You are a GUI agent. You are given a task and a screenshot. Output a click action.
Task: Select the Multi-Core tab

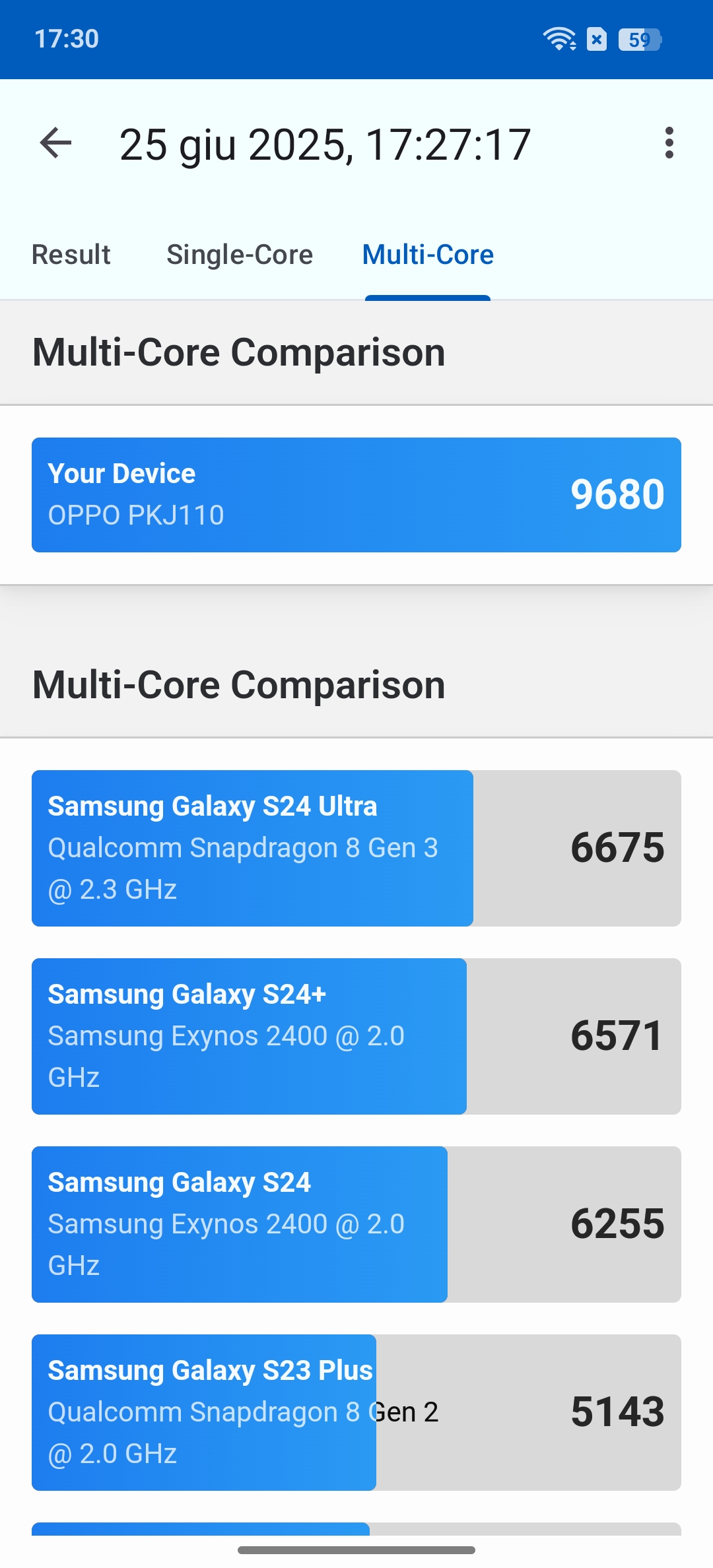coord(428,255)
